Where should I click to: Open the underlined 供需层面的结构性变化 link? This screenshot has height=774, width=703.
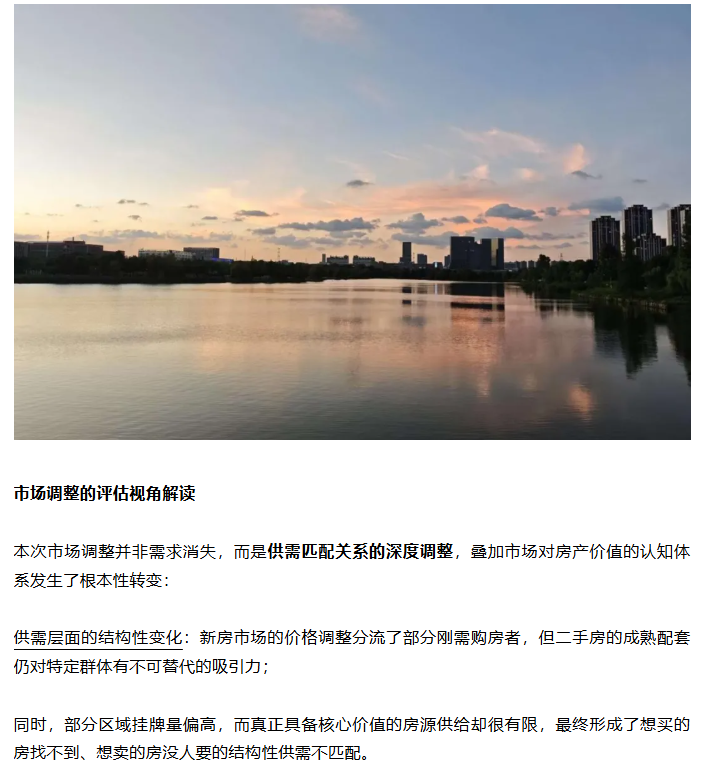point(98,637)
